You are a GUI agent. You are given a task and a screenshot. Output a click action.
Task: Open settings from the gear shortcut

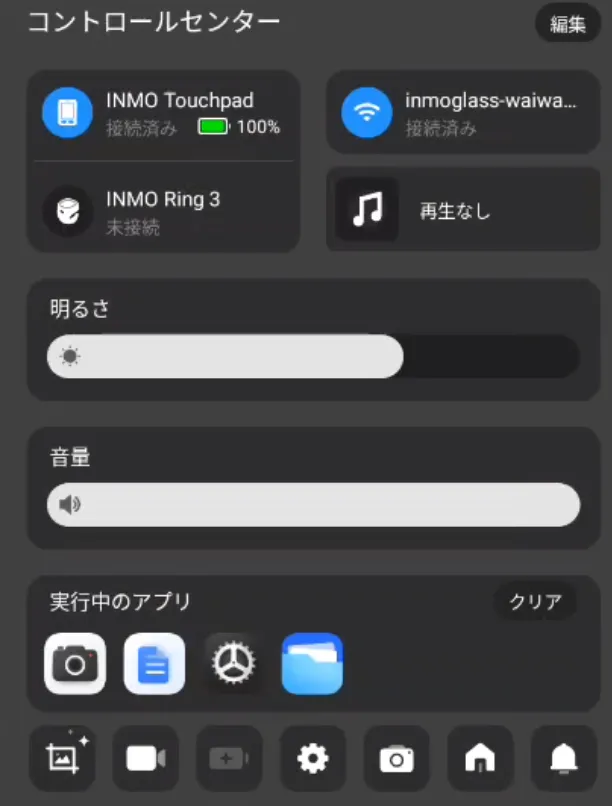click(313, 759)
